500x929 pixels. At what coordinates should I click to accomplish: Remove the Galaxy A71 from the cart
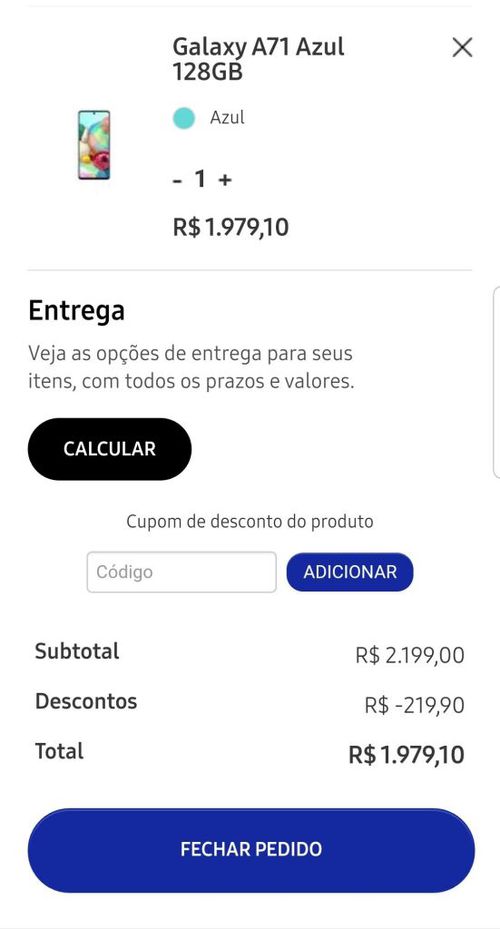click(x=462, y=47)
